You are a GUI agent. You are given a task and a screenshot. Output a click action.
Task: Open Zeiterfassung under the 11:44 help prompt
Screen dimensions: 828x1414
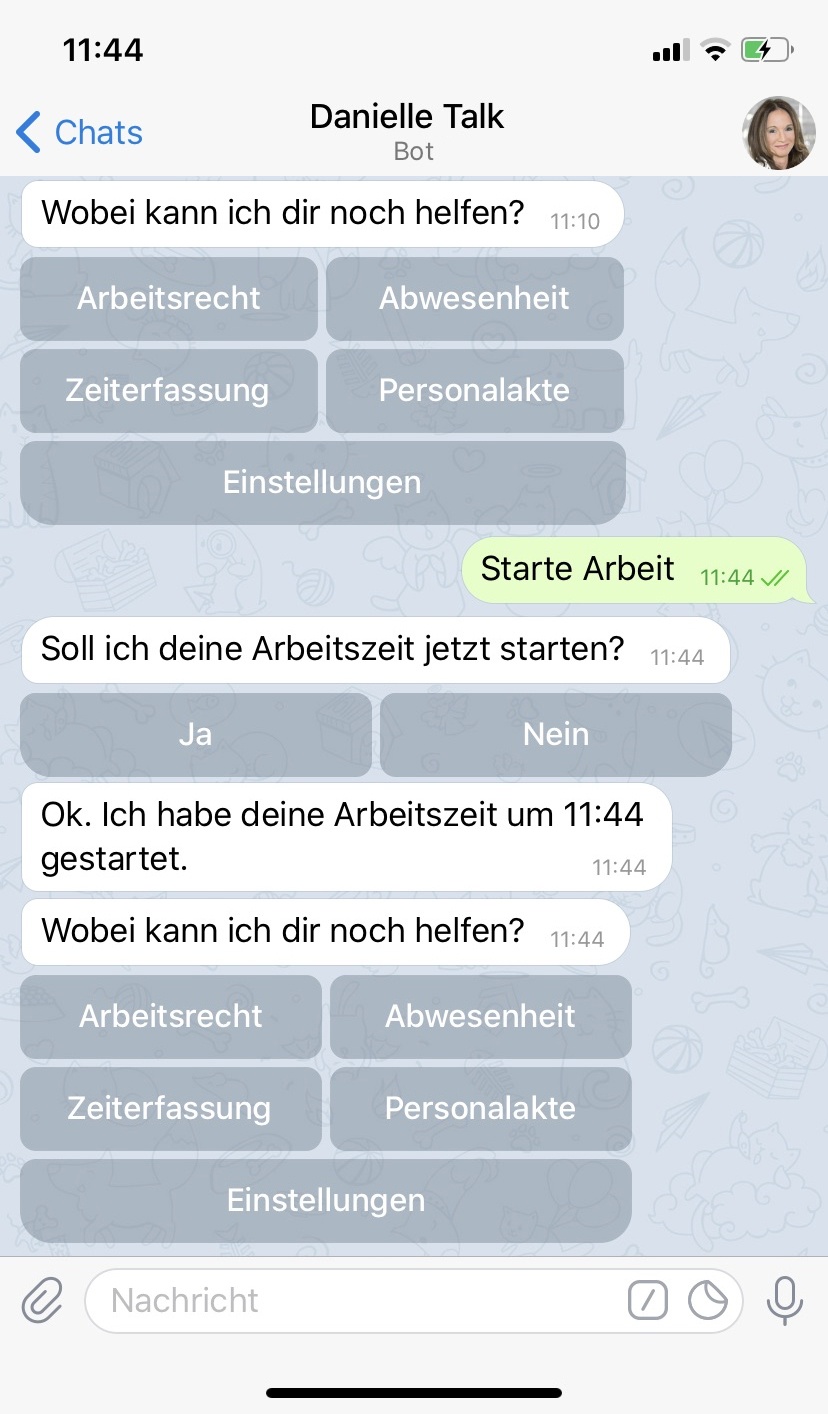pyautogui.click(x=171, y=1109)
